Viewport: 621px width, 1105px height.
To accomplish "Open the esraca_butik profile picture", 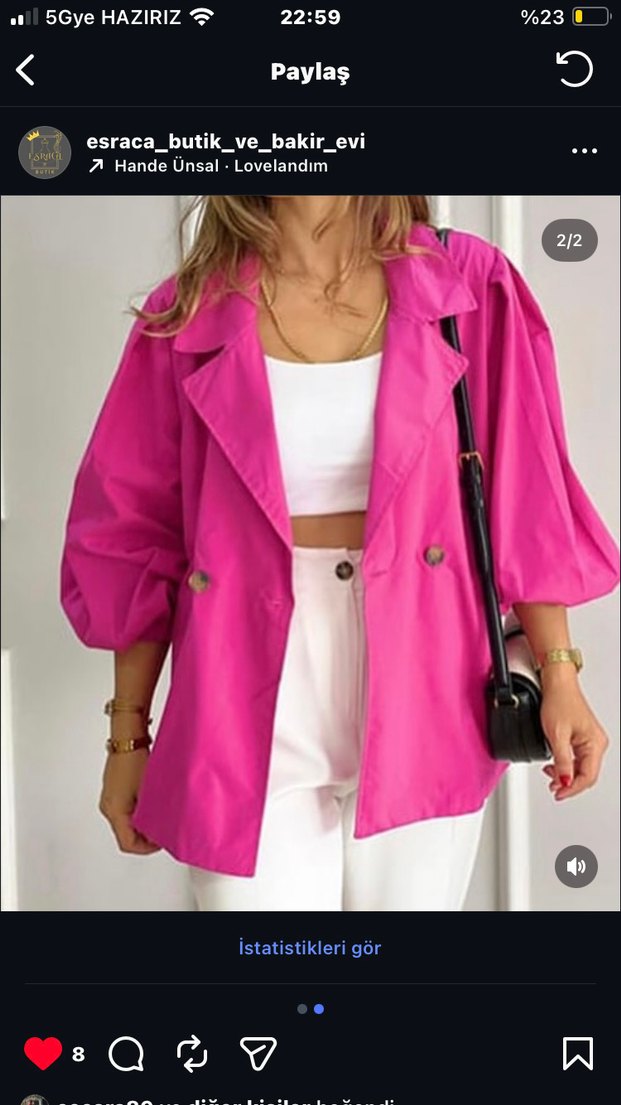I will [45, 152].
